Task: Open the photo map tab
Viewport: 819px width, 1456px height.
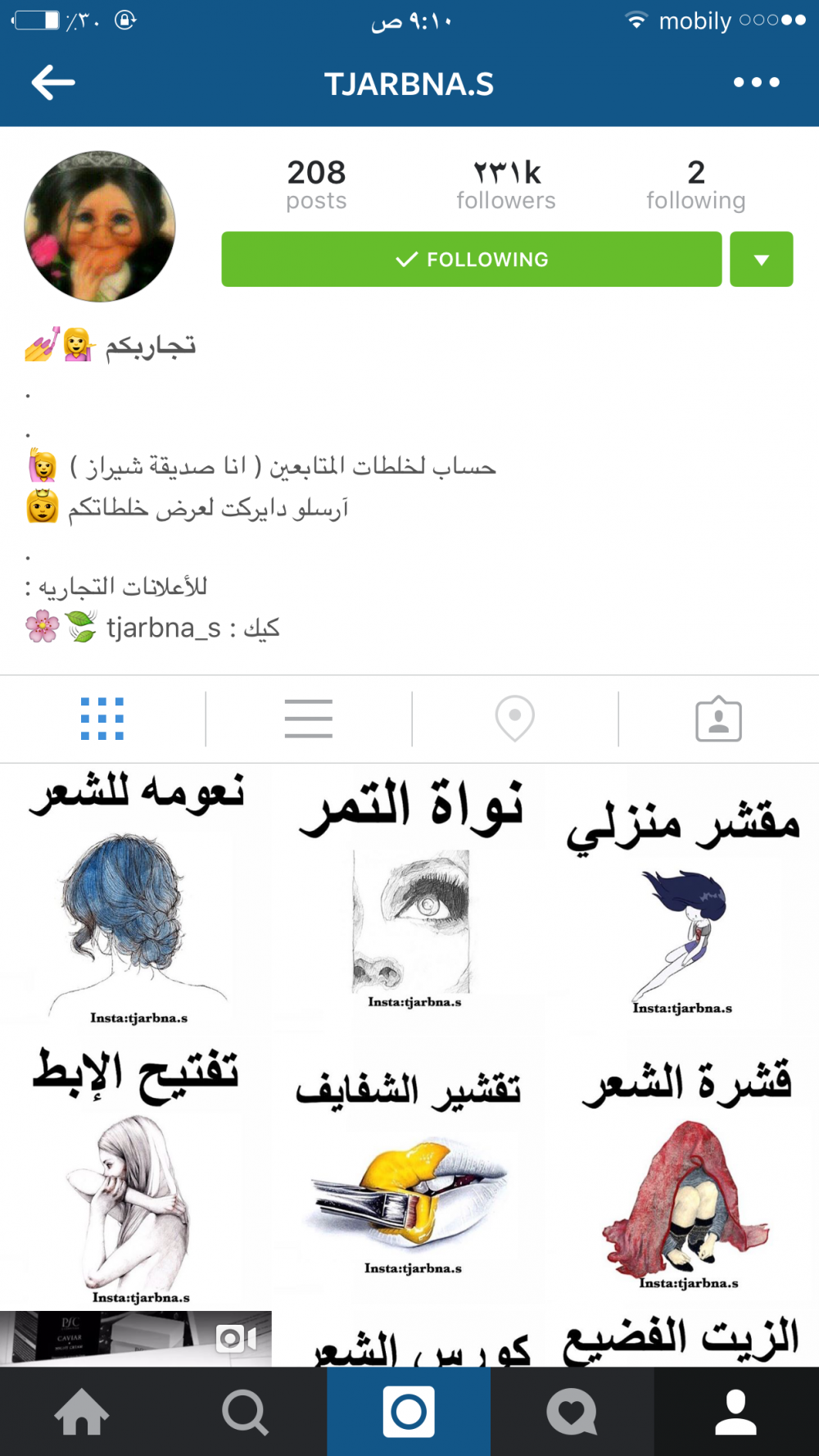Action: 514,719
